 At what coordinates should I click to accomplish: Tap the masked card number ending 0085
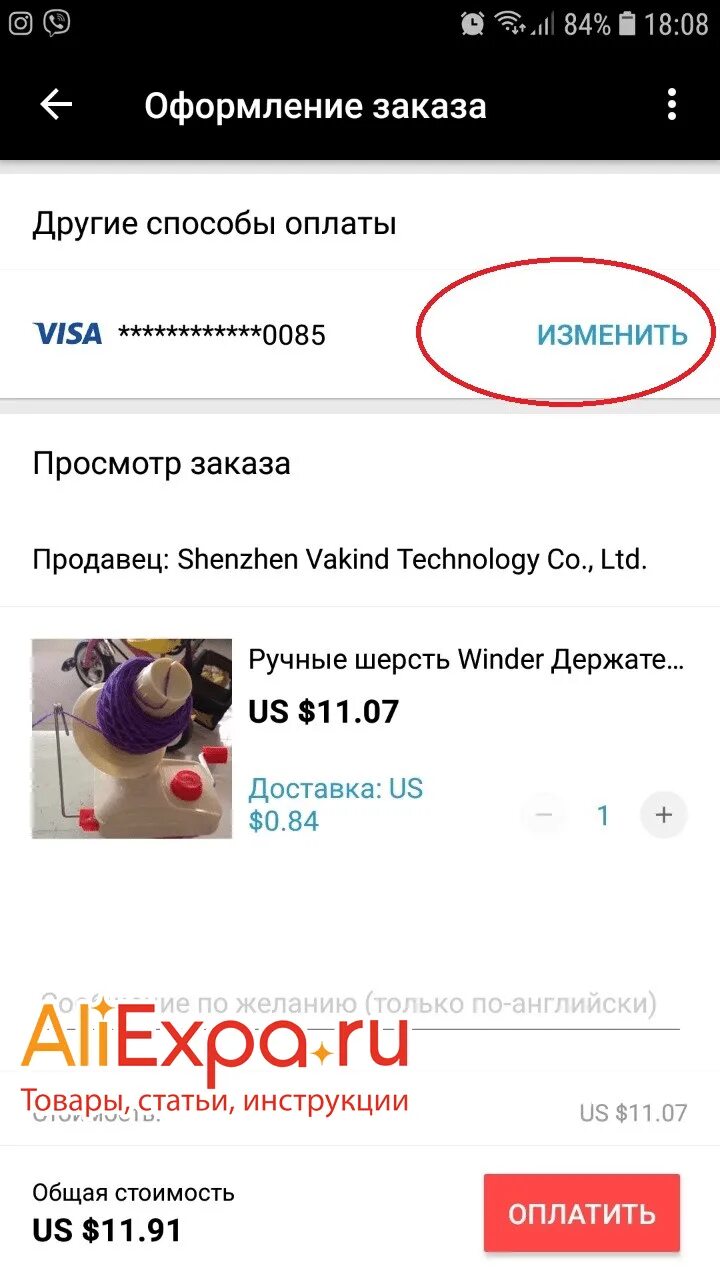[x=222, y=334]
